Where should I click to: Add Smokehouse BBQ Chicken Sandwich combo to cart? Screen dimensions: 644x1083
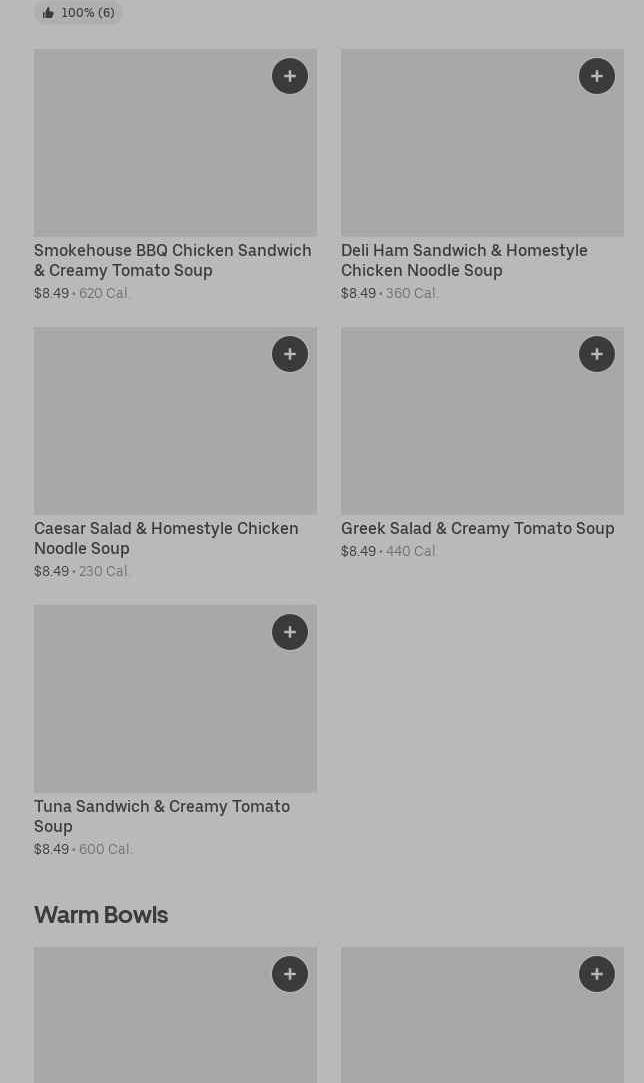(290, 76)
